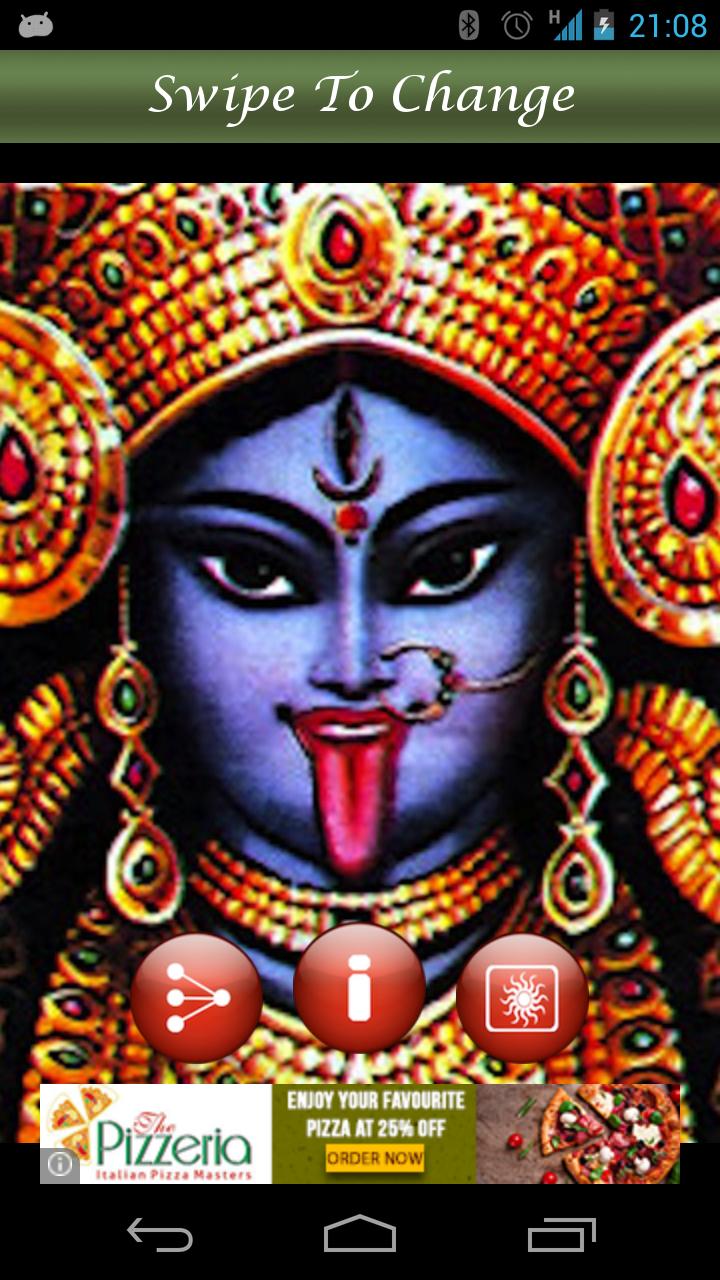Open the app info icon

pos(360,988)
